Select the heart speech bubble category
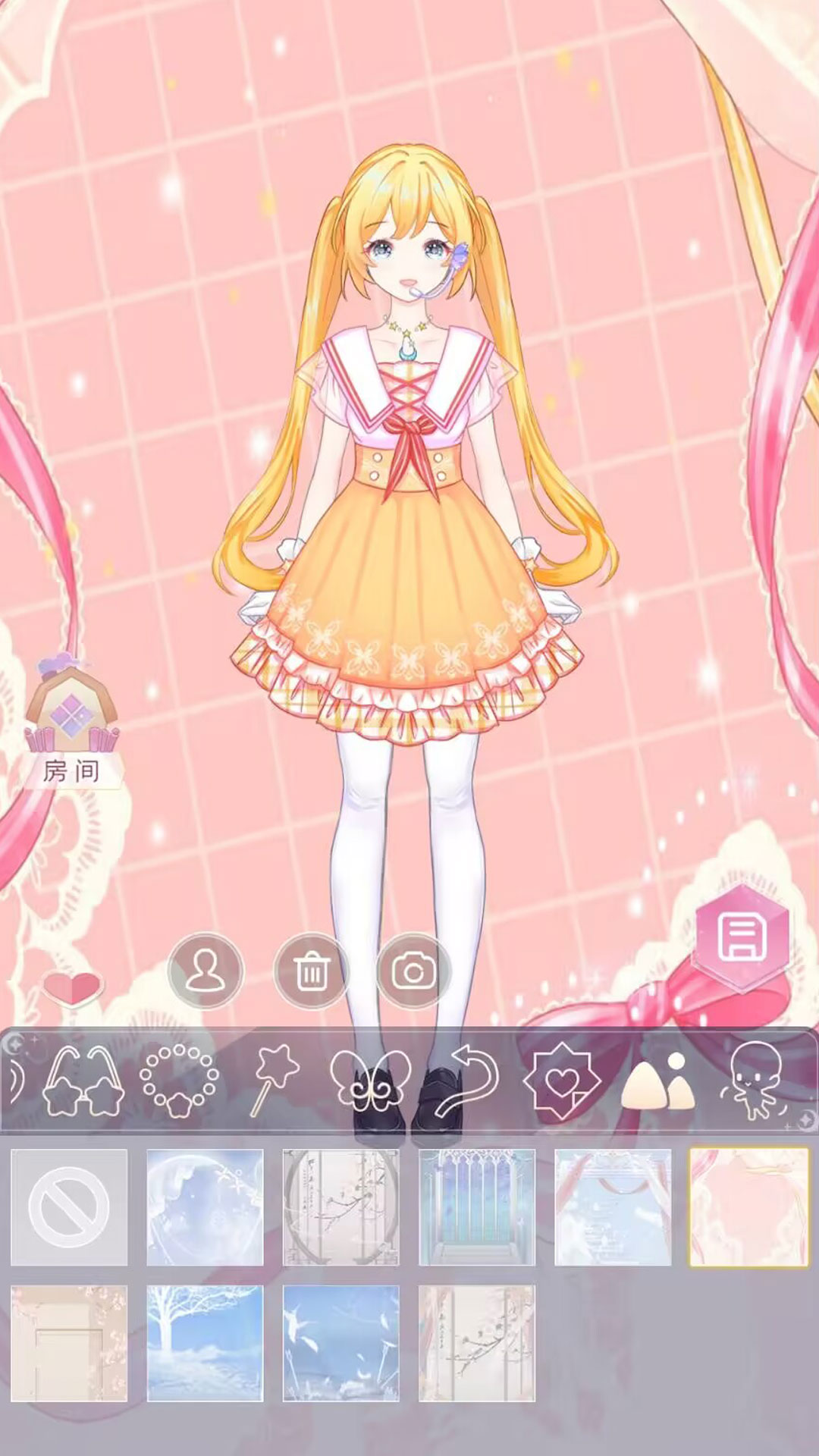The image size is (819, 1456). [562, 1080]
